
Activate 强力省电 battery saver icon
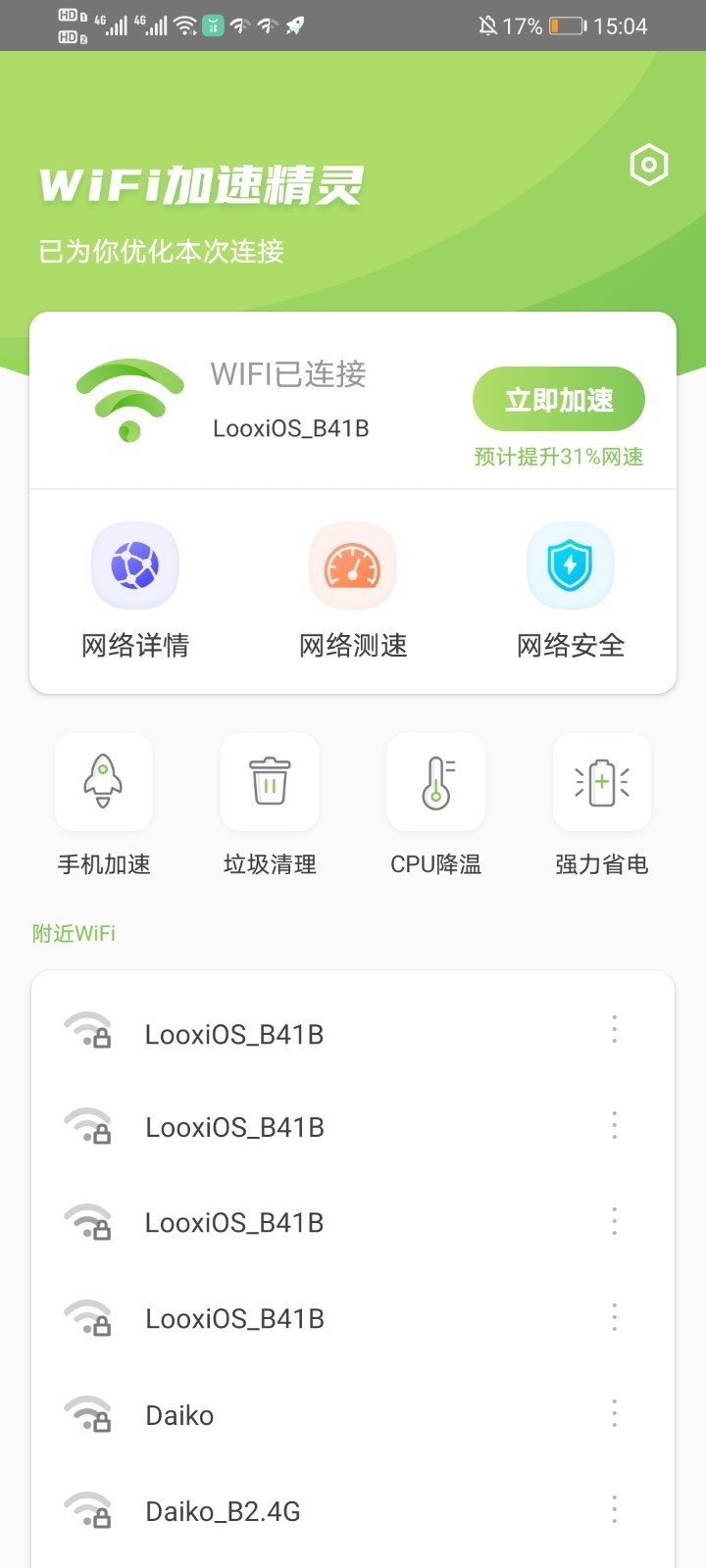click(x=601, y=782)
